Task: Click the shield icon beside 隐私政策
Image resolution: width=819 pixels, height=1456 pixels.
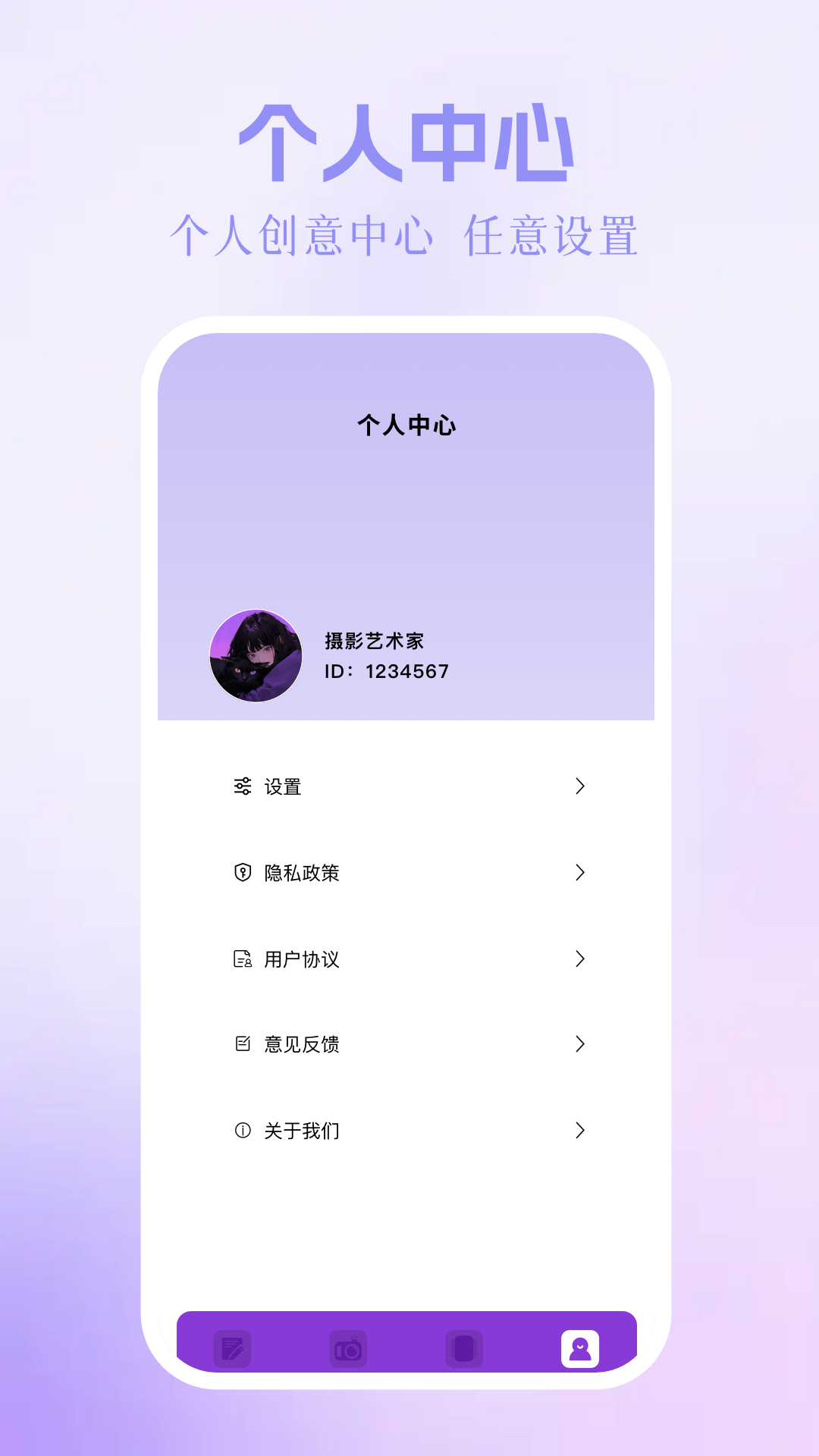Action: pos(241,873)
